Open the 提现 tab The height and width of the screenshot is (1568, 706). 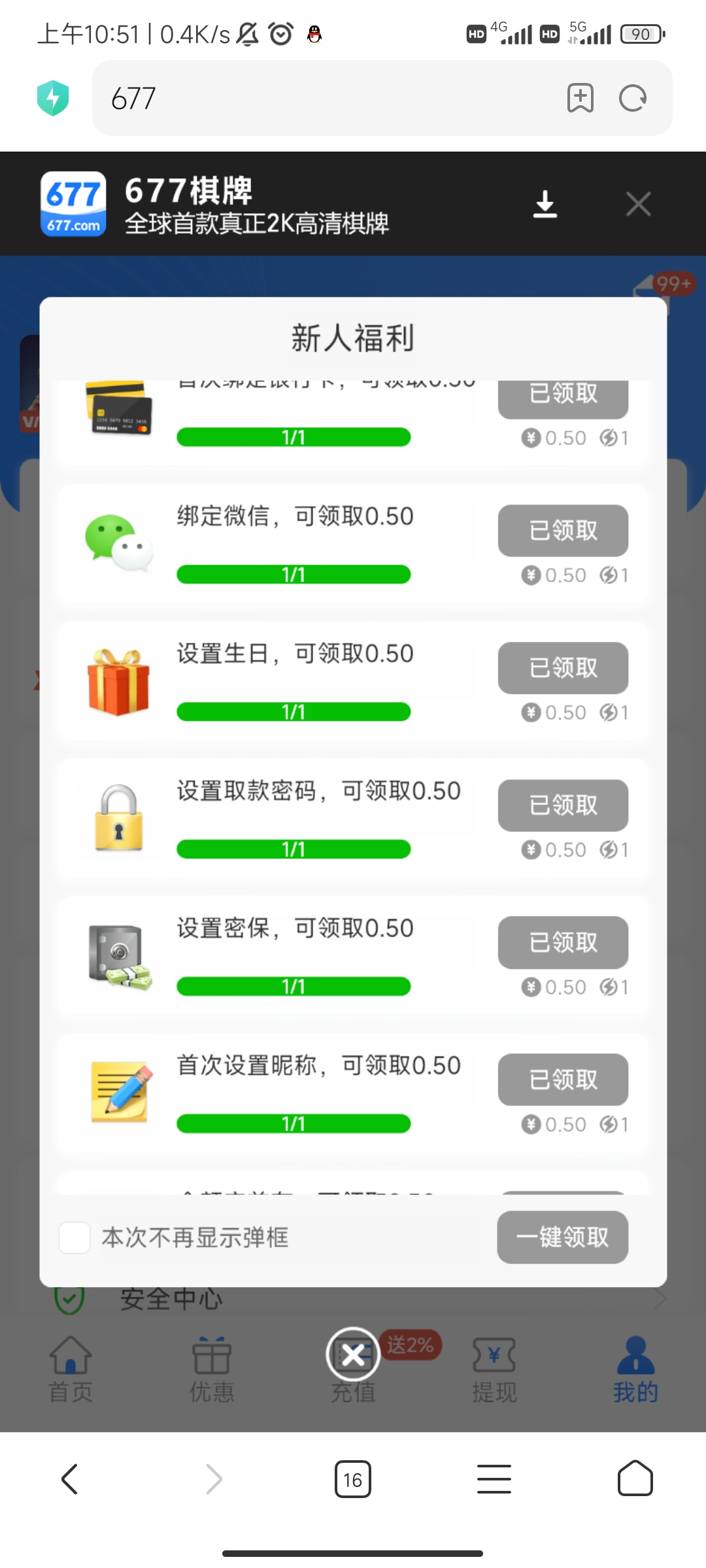pyautogui.click(x=494, y=1369)
